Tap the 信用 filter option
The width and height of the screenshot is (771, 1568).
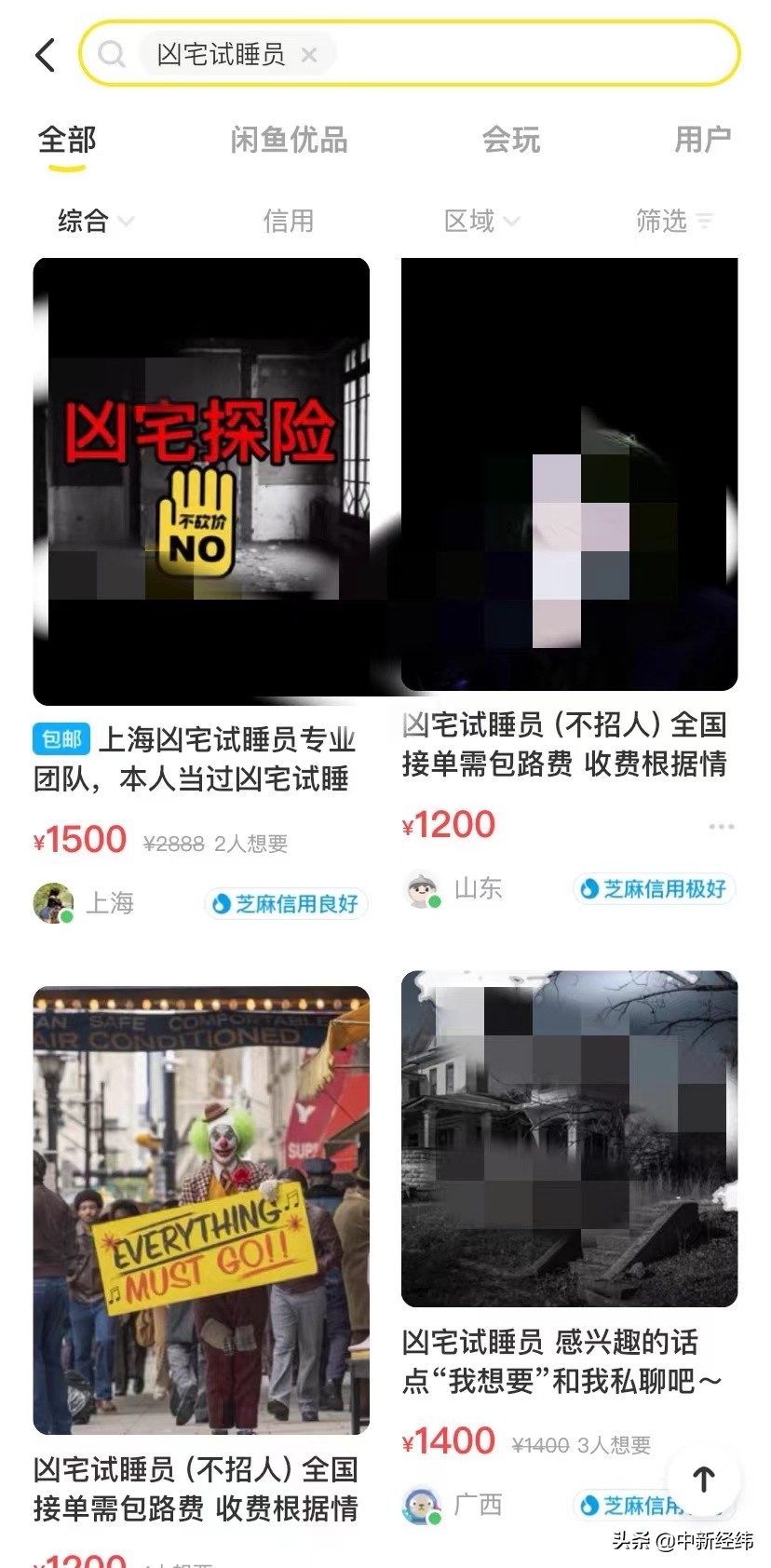tap(289, 221)
